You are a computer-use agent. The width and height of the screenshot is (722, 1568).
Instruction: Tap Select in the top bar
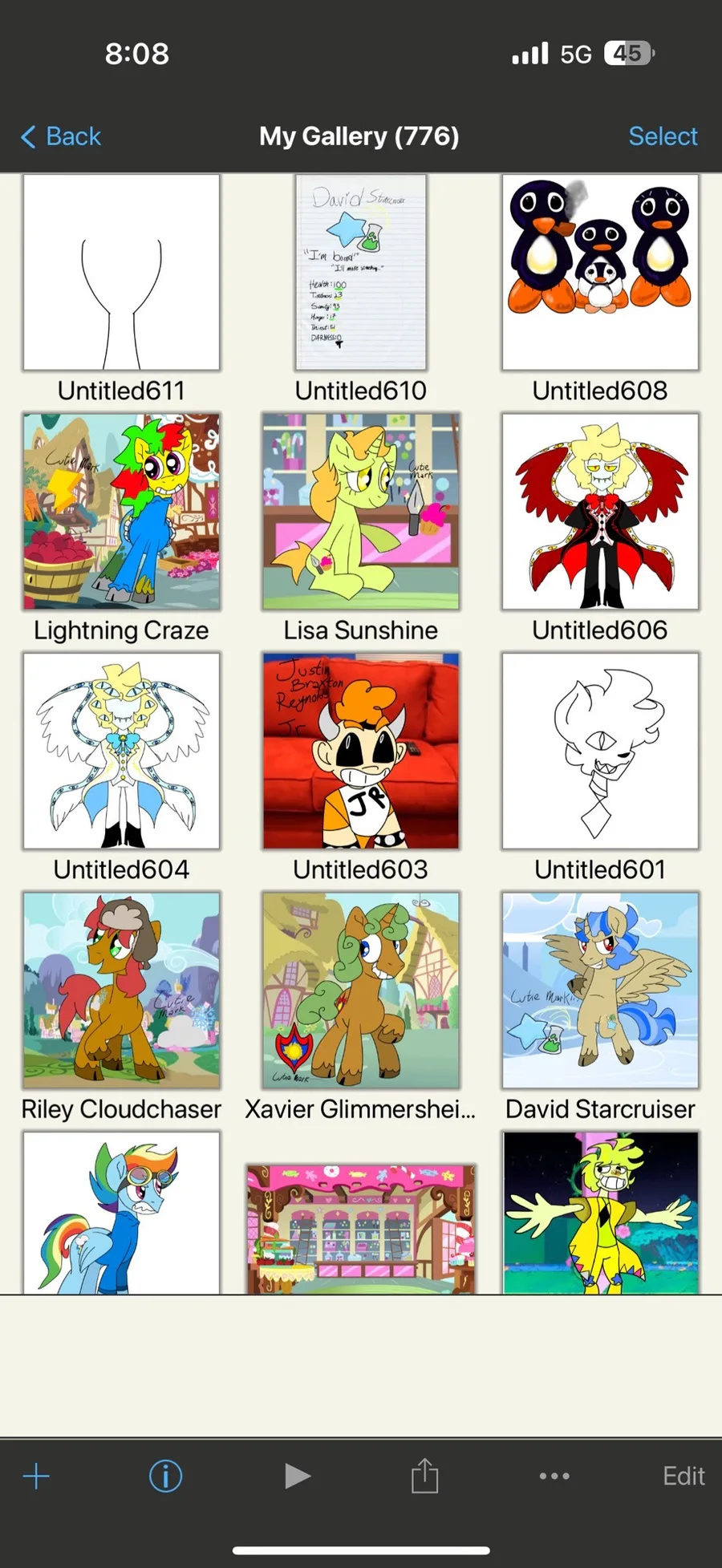(x=663, y=136)
